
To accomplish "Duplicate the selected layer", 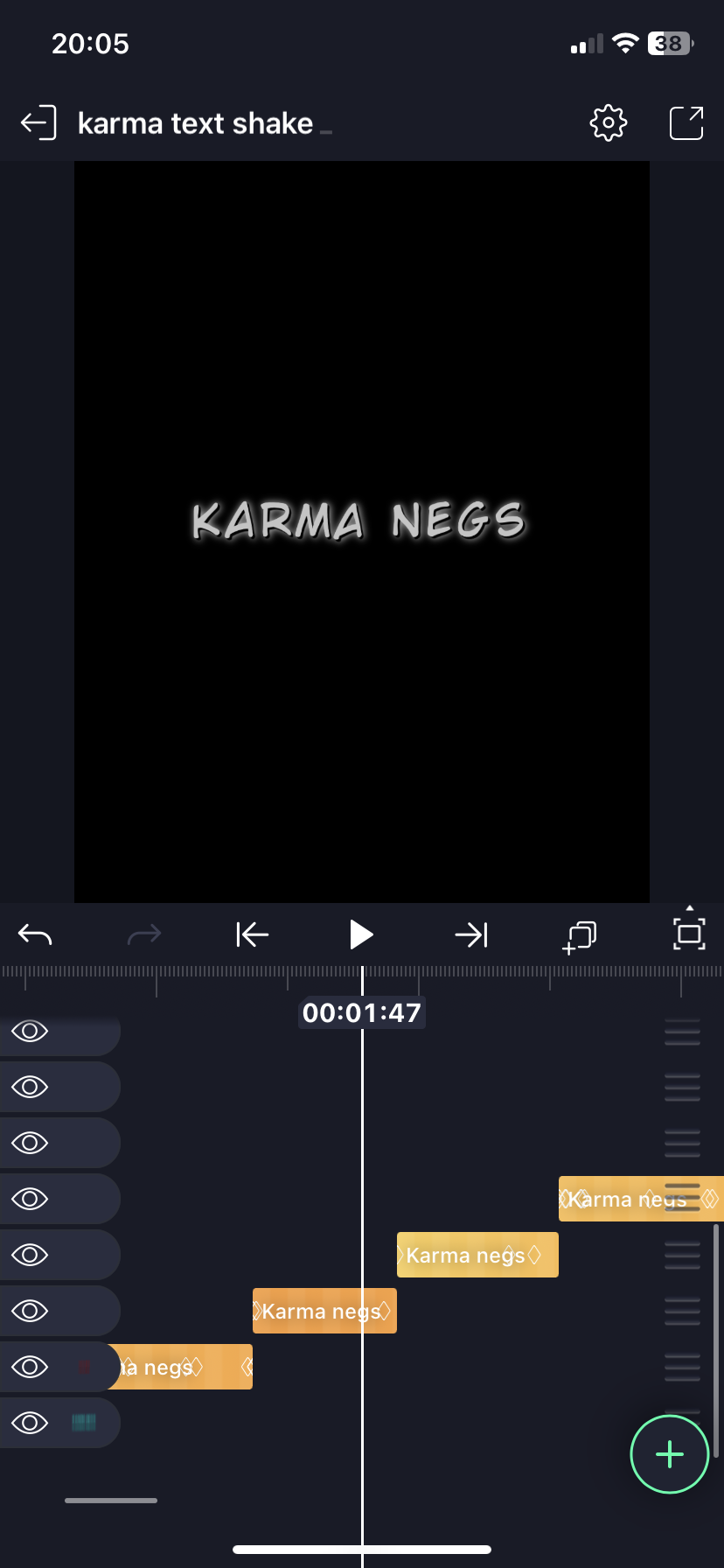I will click(580, 936).
